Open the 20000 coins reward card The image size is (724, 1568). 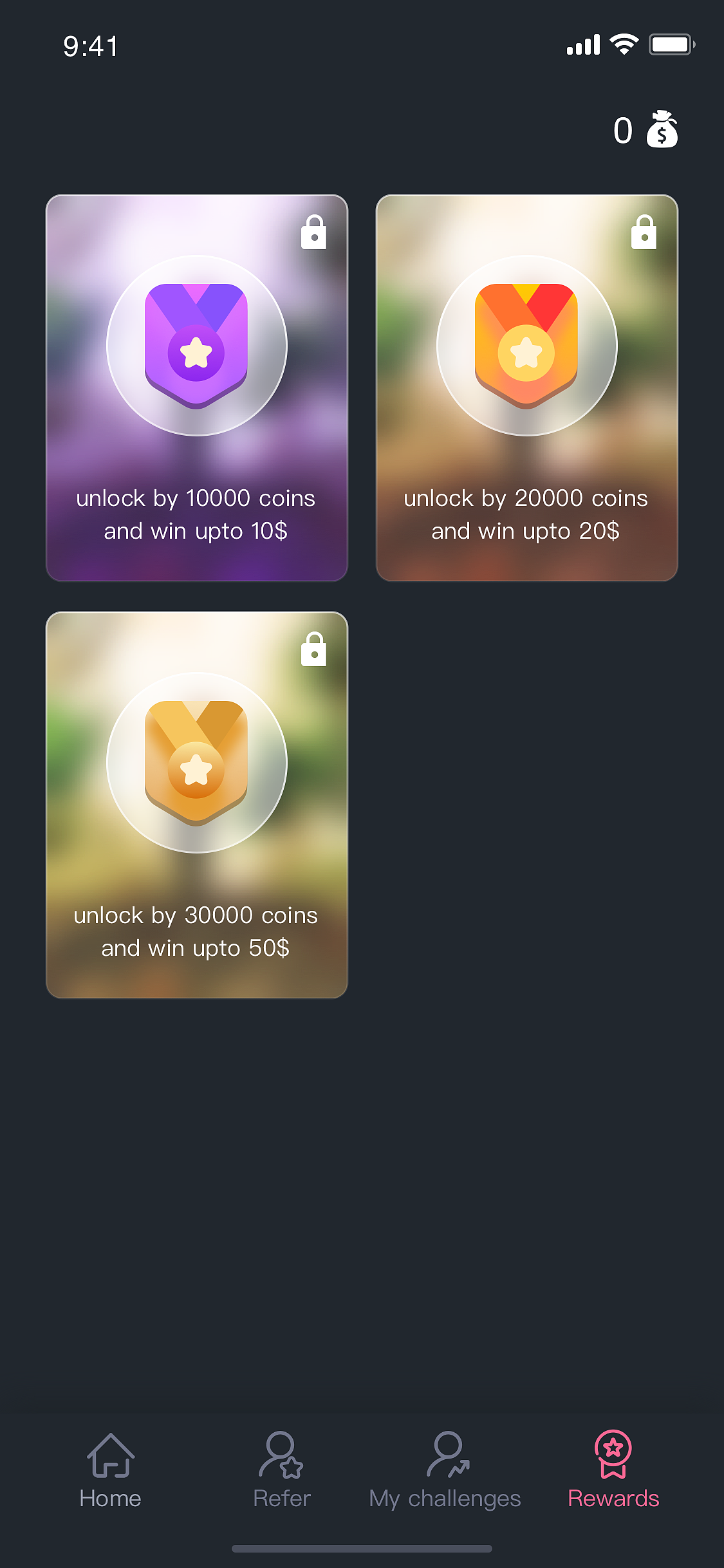(526, 388)
